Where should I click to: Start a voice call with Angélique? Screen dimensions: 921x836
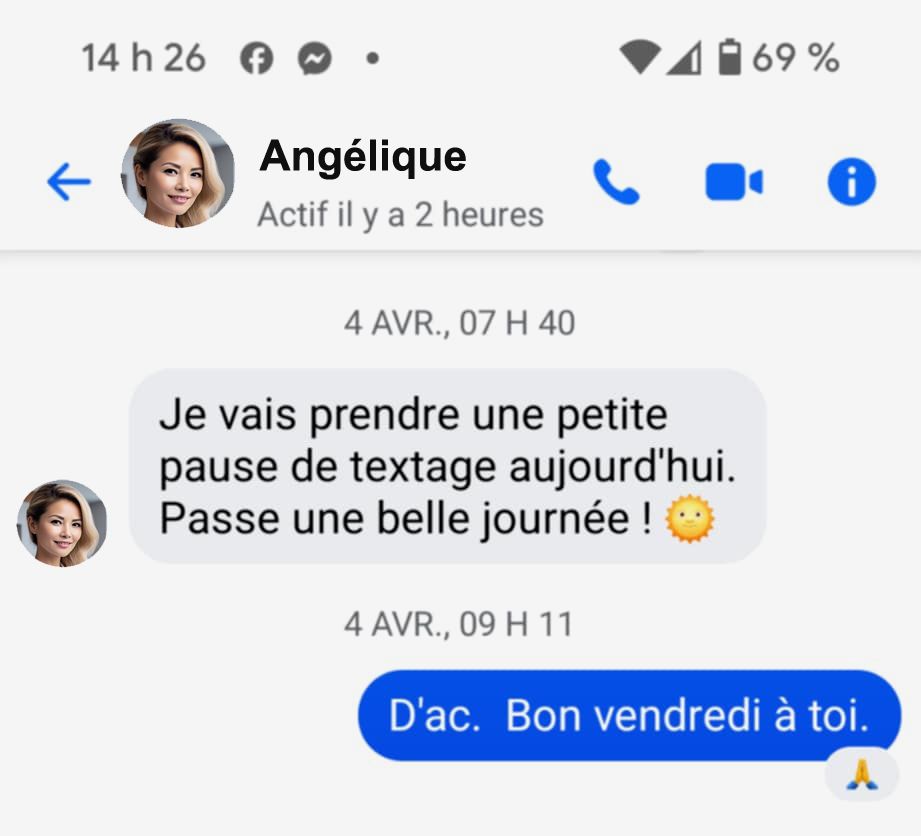(x=616, y=182)
